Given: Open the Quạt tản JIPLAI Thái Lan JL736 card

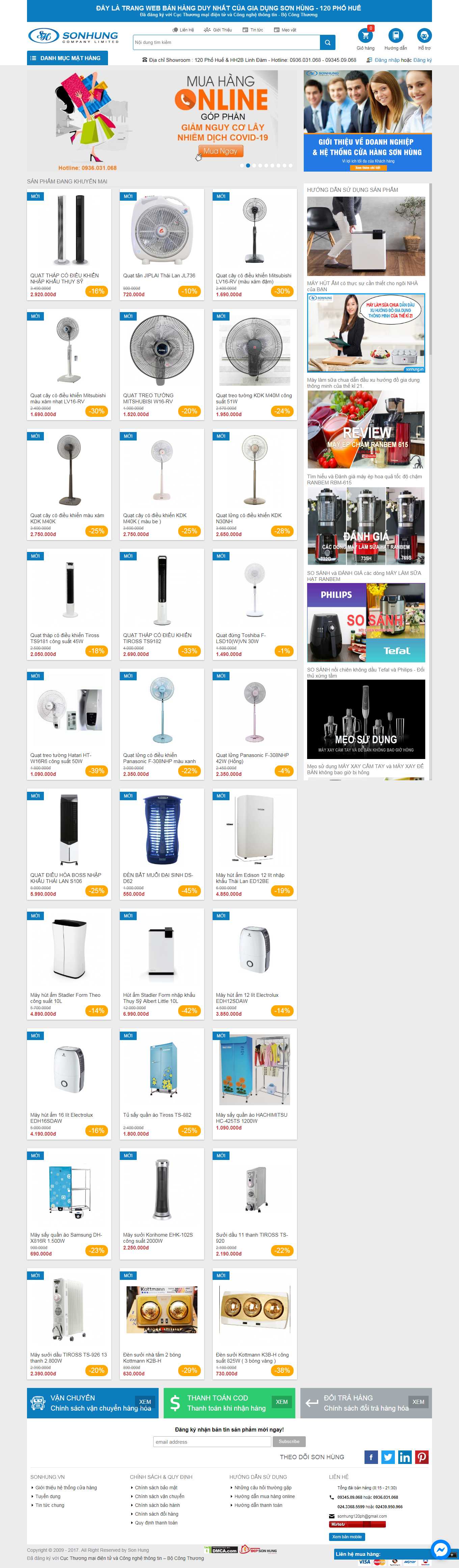Looking at the screenshot, I should click(162, 244).
